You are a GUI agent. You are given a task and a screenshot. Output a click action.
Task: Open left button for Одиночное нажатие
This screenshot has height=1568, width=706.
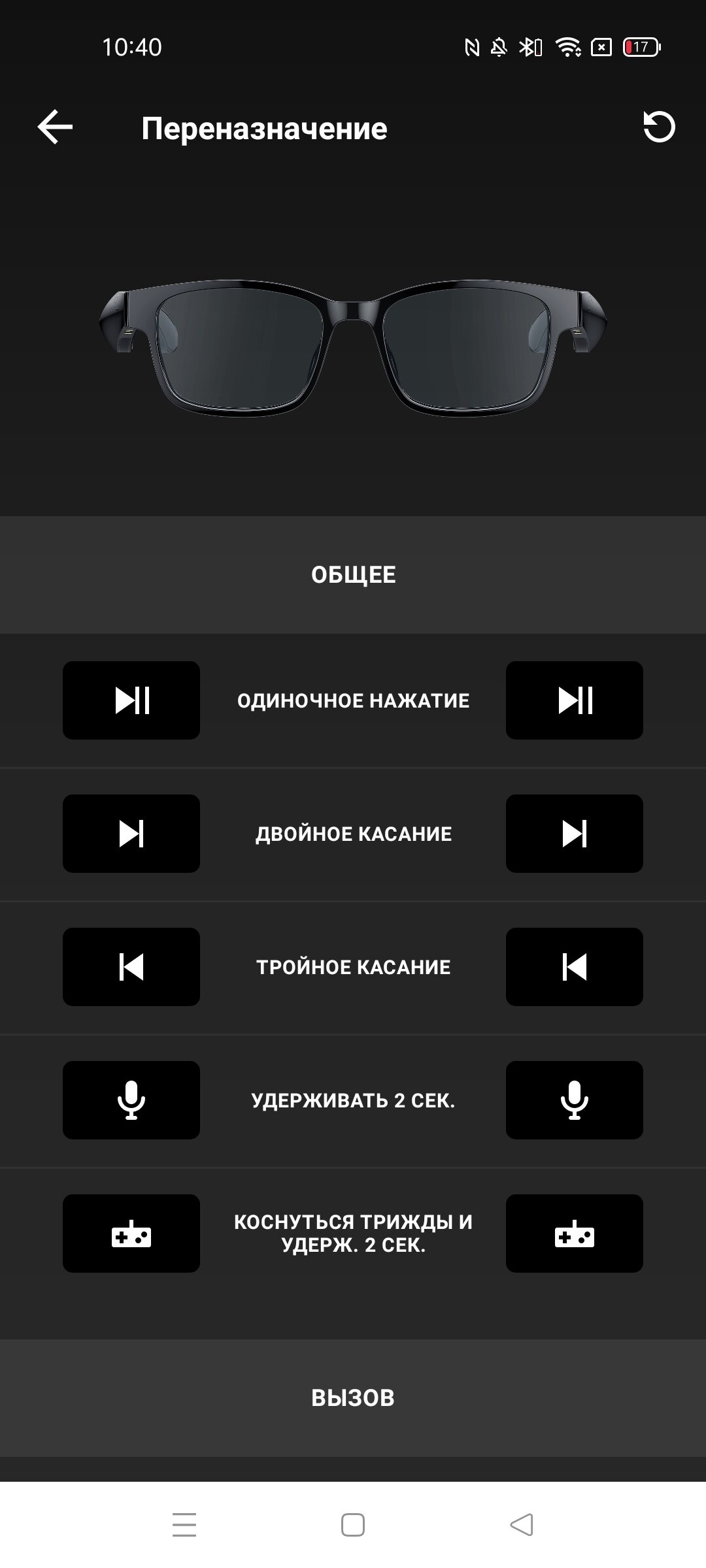(x=131, y=700)
